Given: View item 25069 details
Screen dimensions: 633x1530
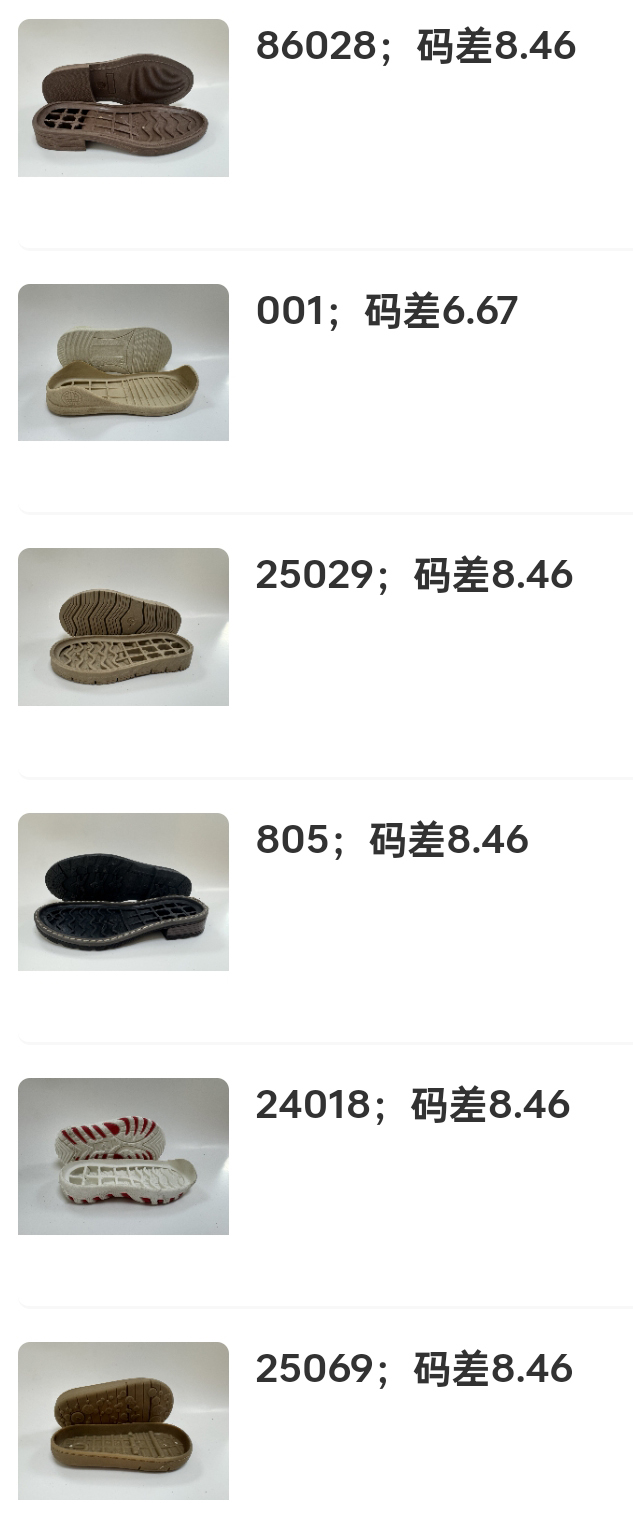Looking at the screenshot, I should [413, 1369].
